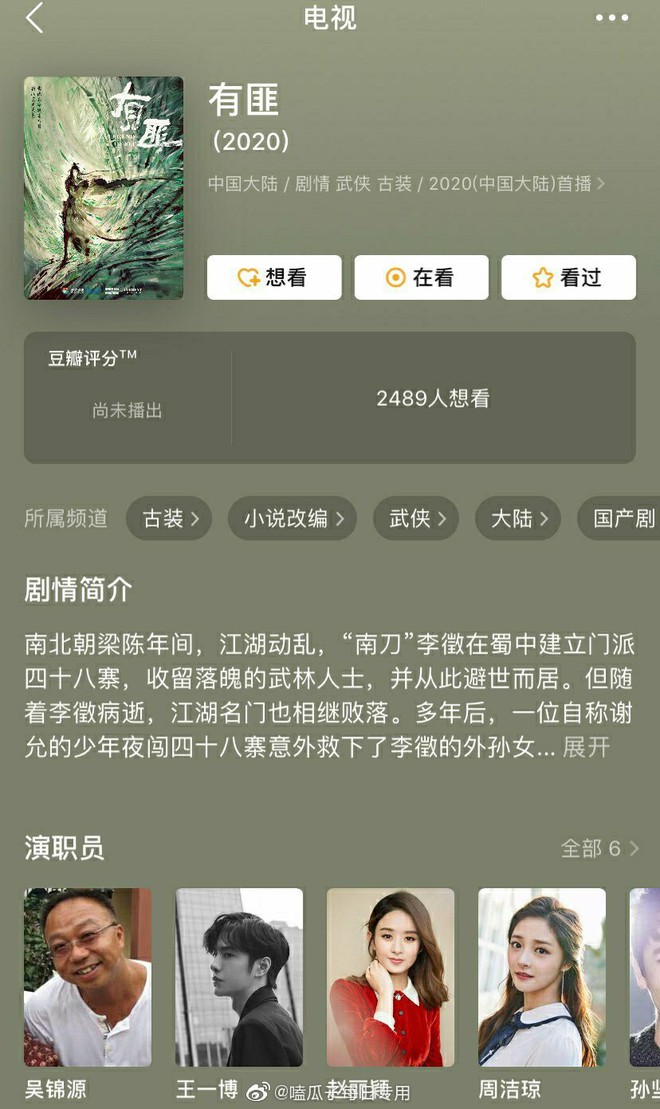Image resolution: width=660 pixels, height=1109 pixels.
Task: Open the three-dot overflow menu
Action: coord(612,18)
